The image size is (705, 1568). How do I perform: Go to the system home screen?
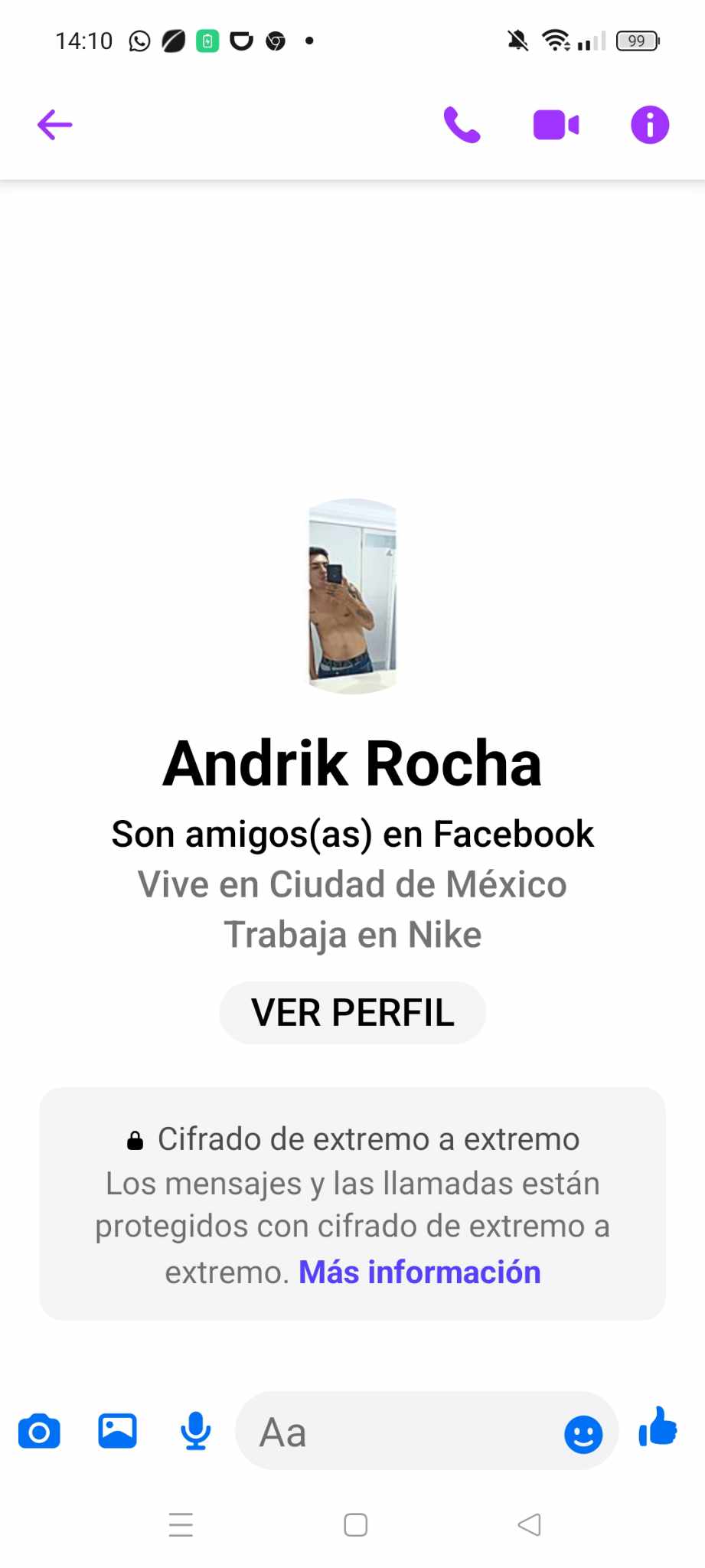click(x=355, y=1524)
